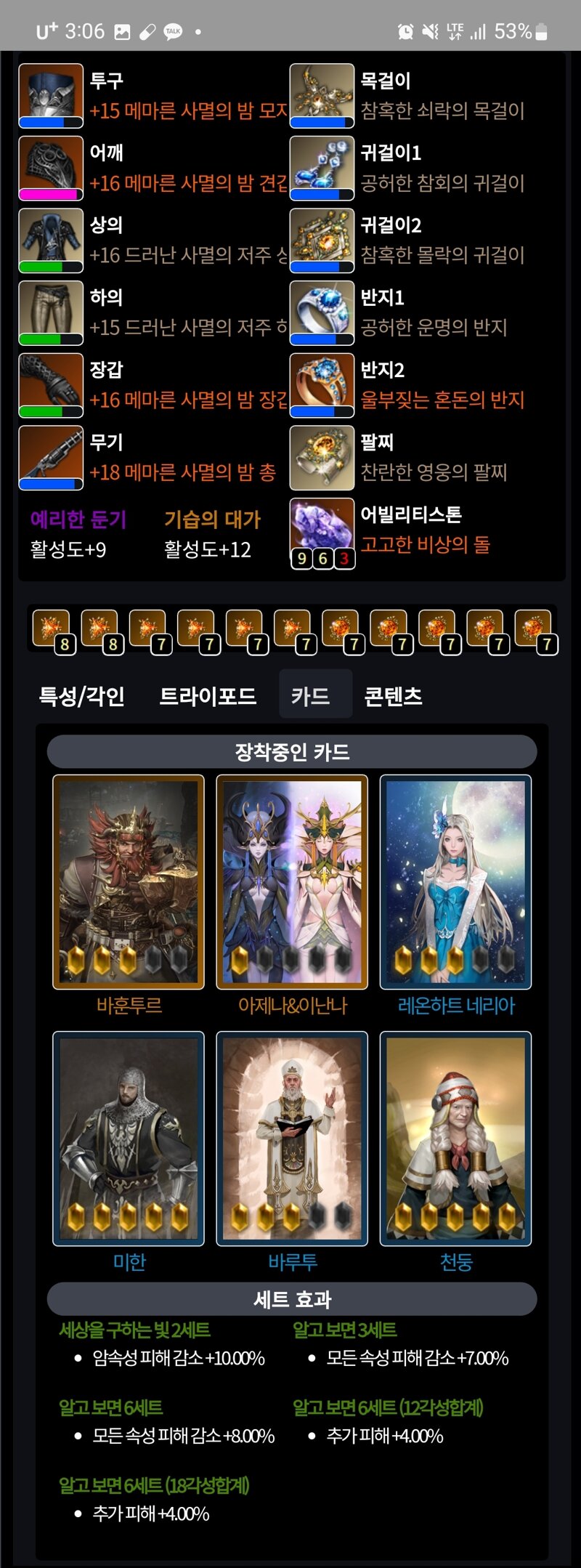The width and height of the screenshot is (581, 1568).
Task: Switch to the 콘텐츠 tab
Action: (x=393, y=696)
